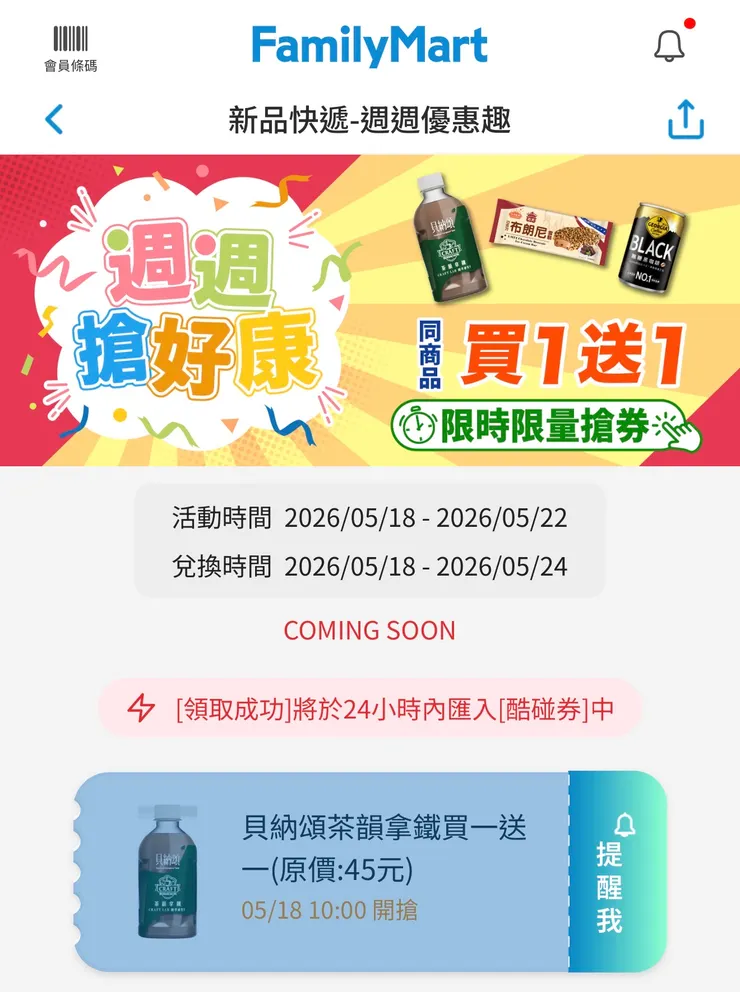Share this promotion page
This screenshot has width=740, height=992.
[x=686, y=119]
